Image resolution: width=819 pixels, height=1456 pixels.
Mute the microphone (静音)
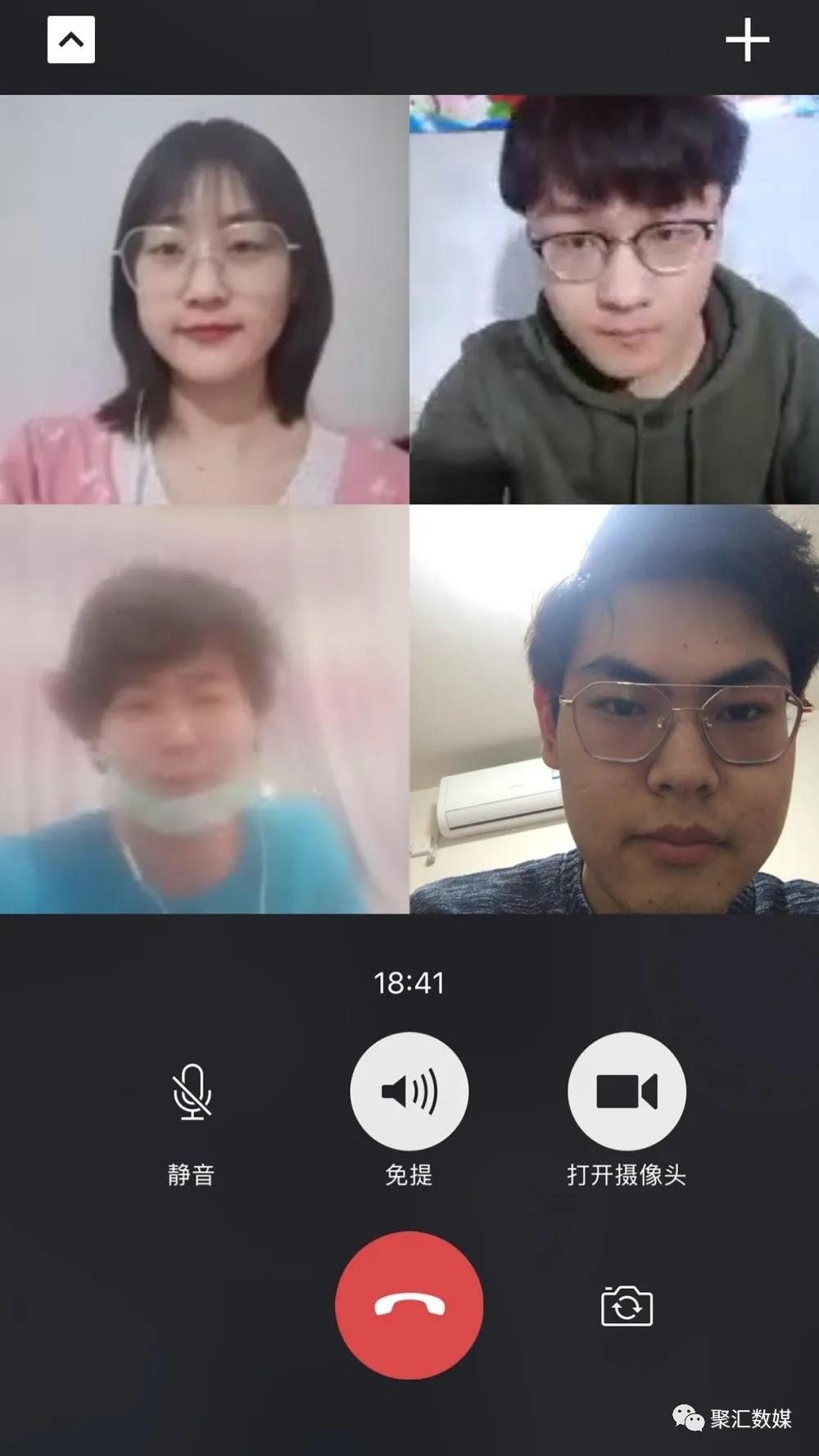[192, 1092]
